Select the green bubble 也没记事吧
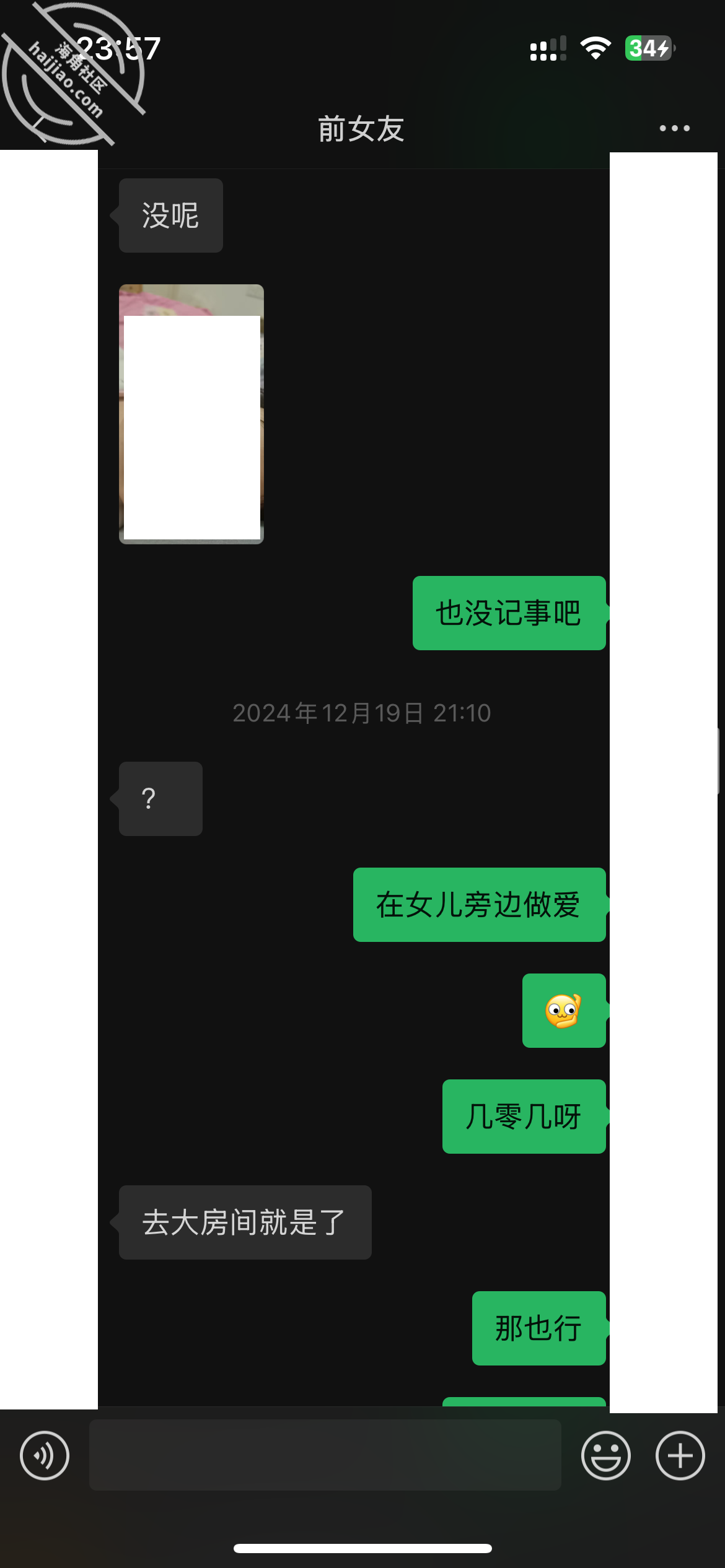725x1568 pixels. tap(508, 613)
